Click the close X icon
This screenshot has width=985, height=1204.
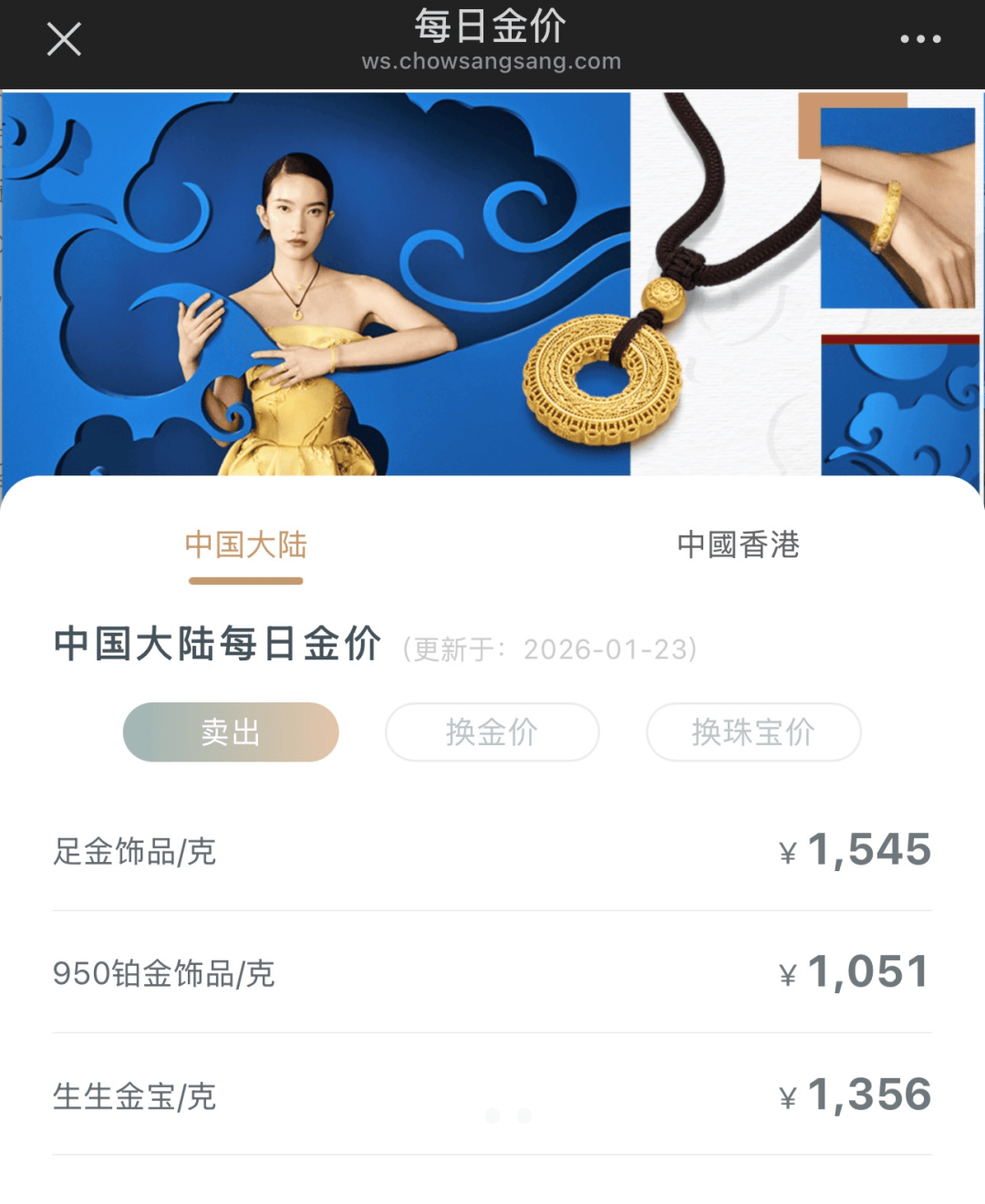pos(62,40)
